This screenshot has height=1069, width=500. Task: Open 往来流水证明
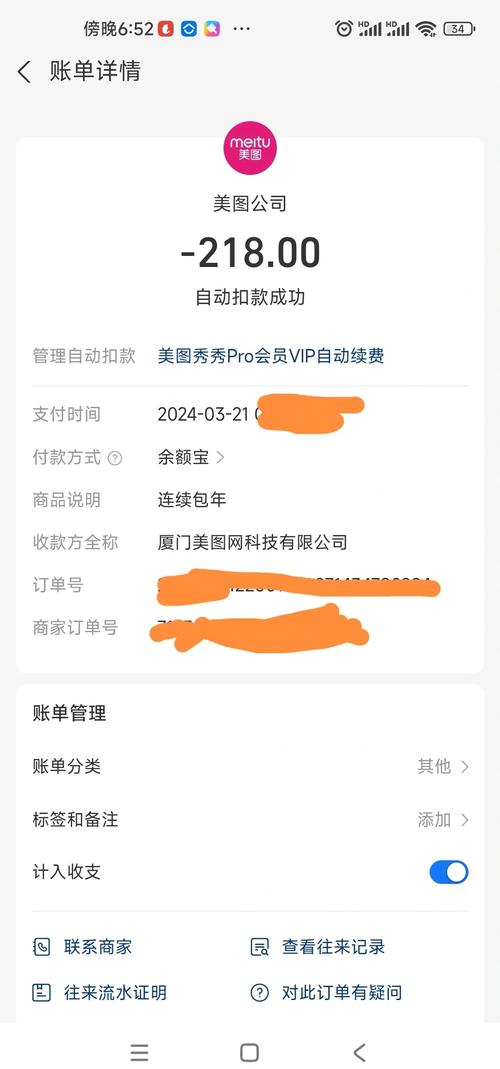(100, 993)
